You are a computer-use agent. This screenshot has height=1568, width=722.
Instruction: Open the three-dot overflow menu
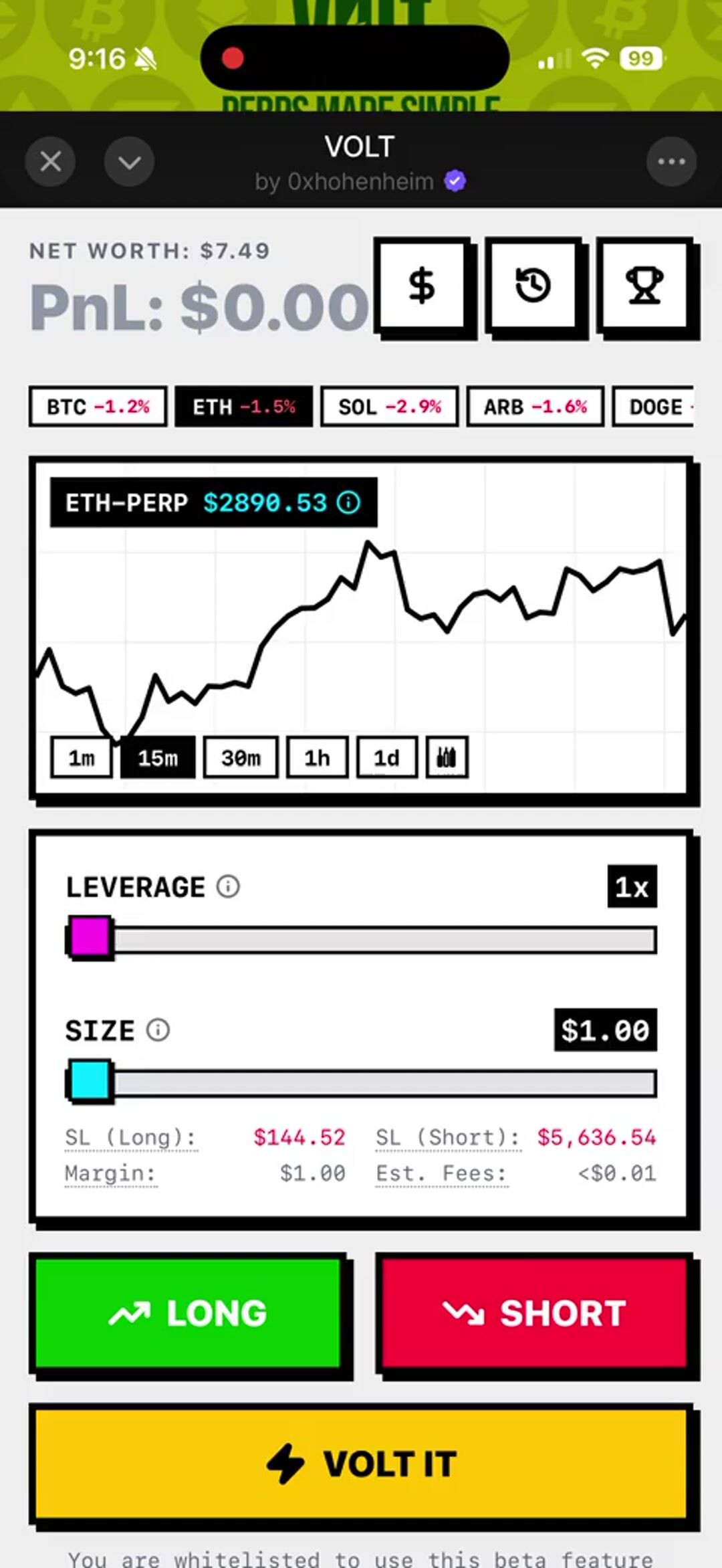pos(671,161)
